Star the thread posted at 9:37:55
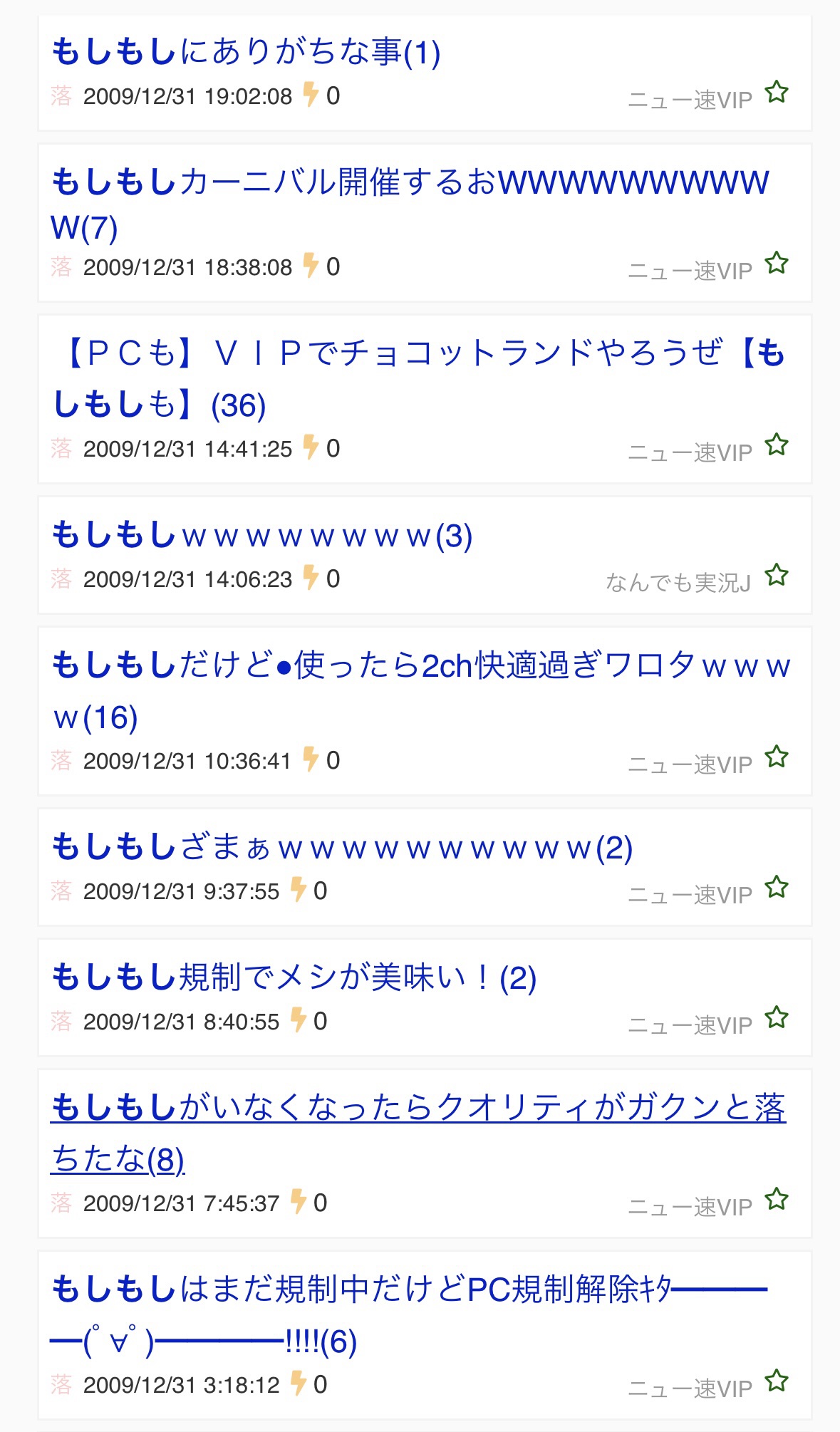Viewport: 840px width, 1432px height. pos(777,888)
